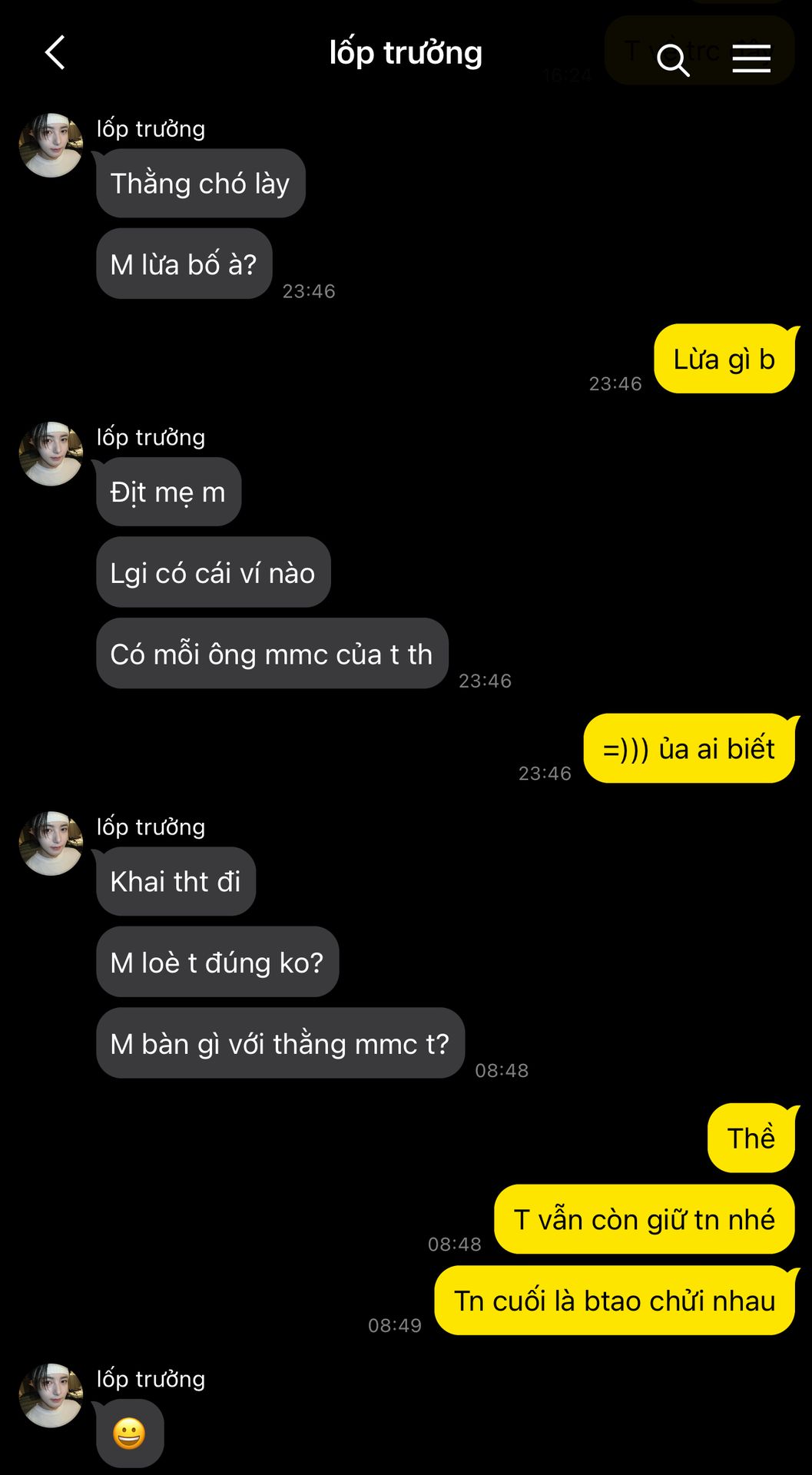Open the chat hamburger menu
812x1475 pixels.
point(751,58)
